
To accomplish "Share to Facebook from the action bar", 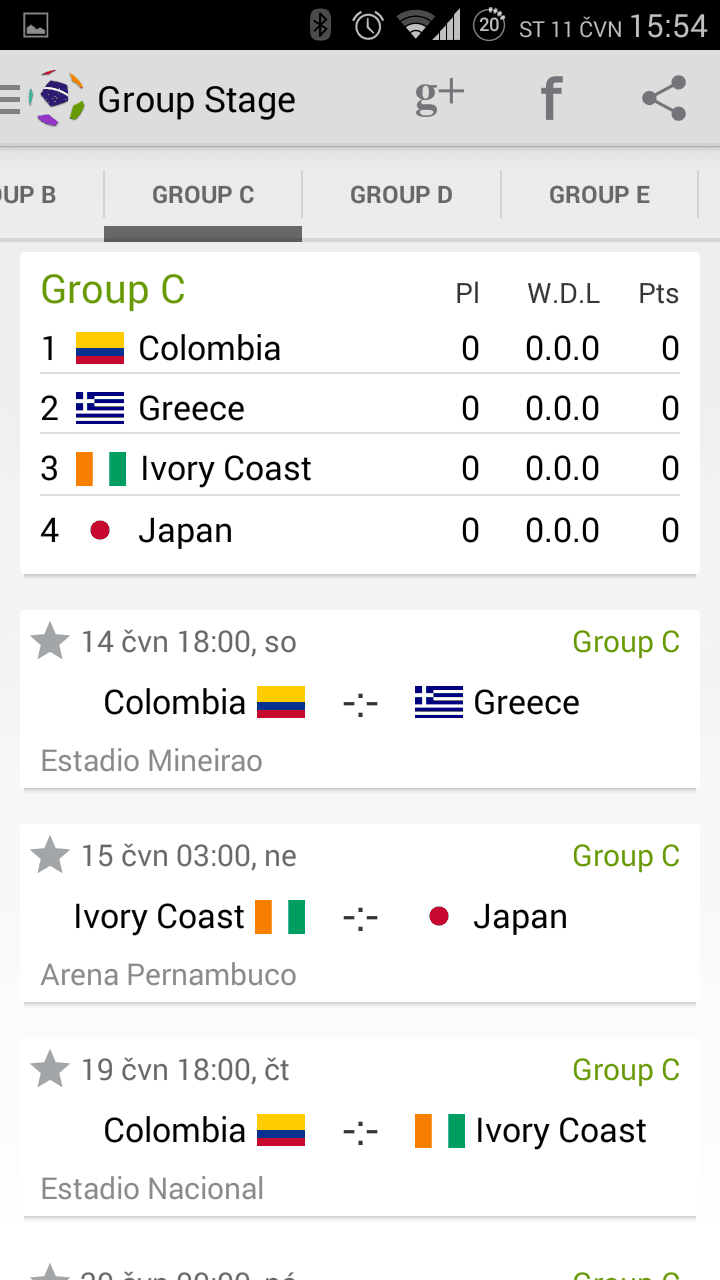I will tap(549, 97).
